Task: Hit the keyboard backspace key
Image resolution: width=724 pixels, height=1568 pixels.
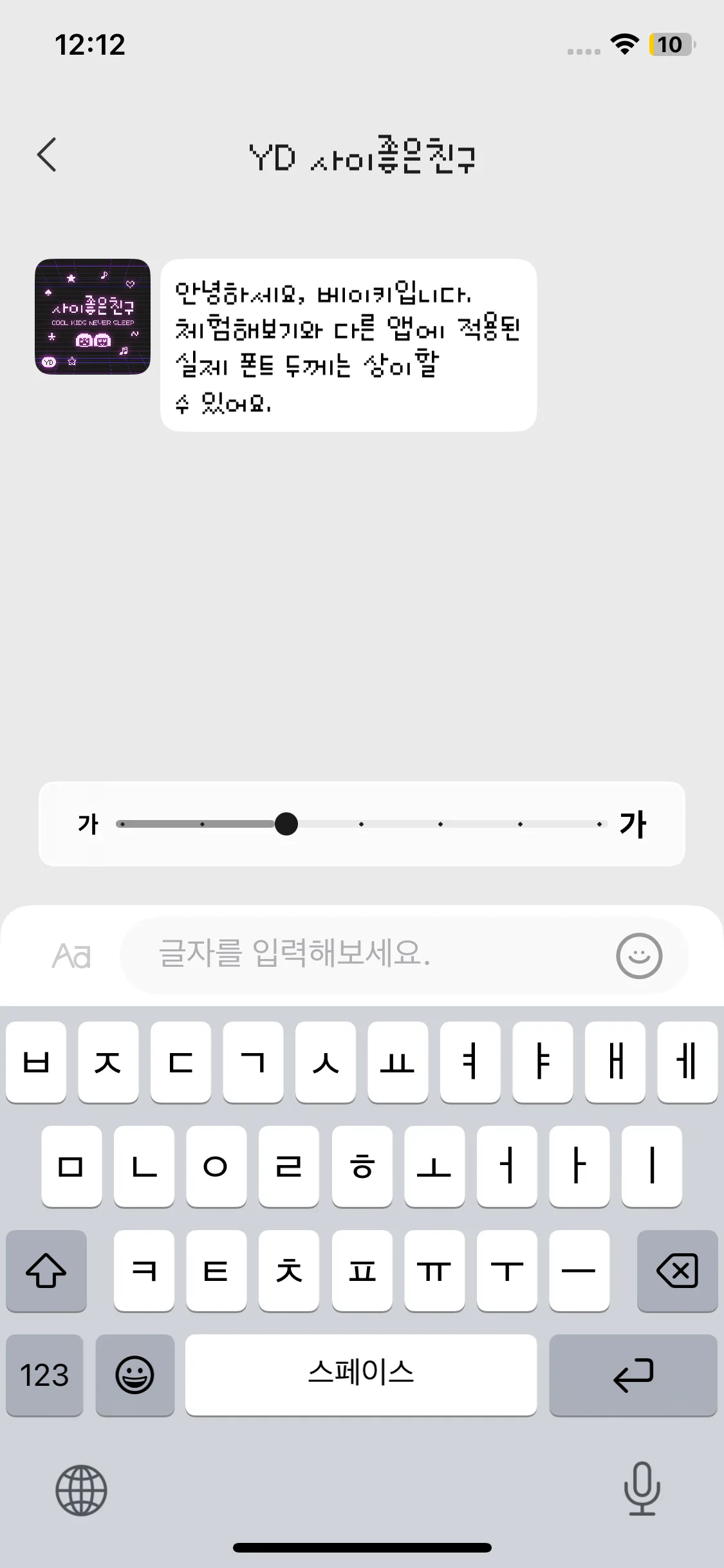Action: [677, 1271]
